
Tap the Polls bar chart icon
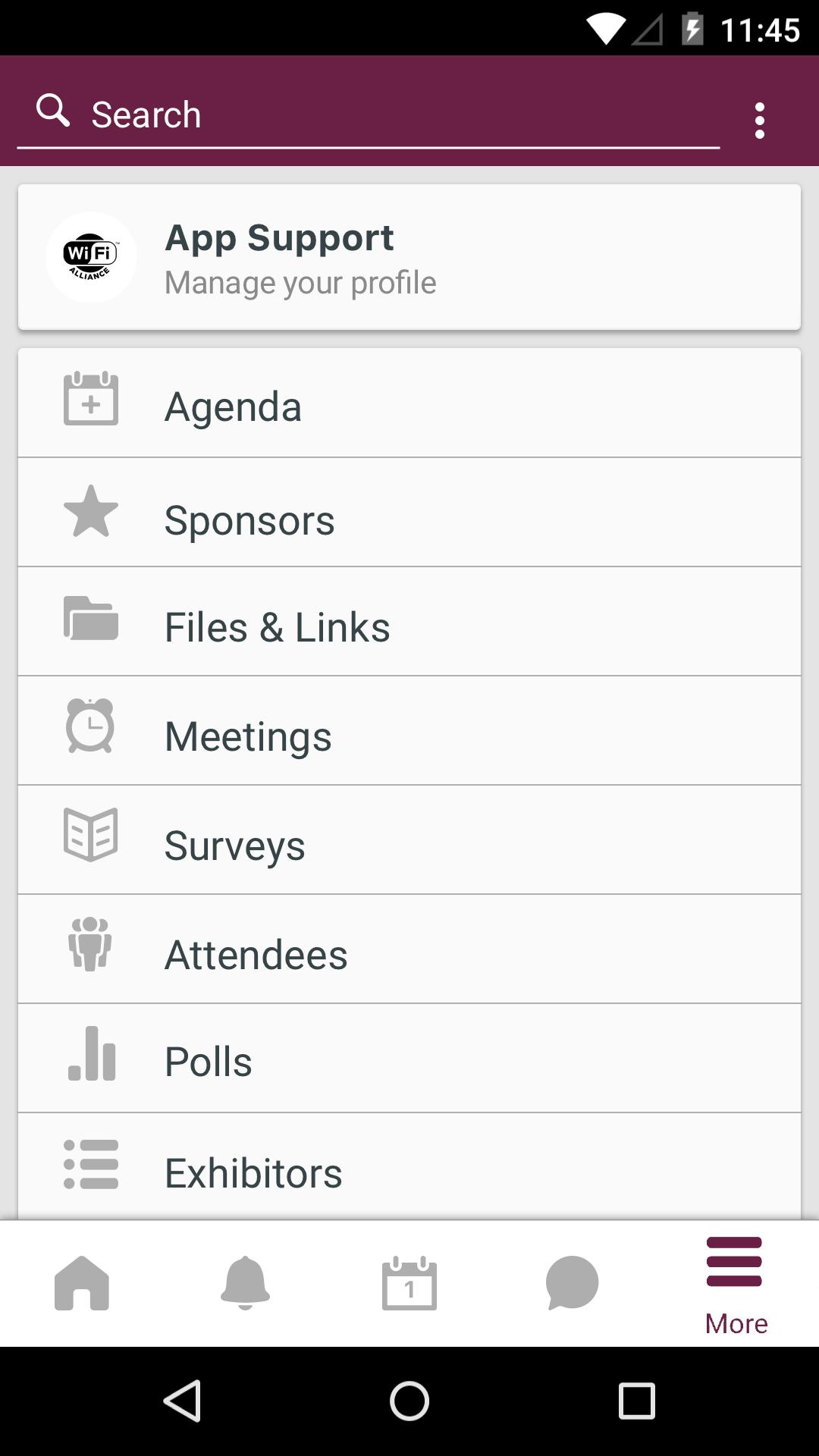[90, 1059]
